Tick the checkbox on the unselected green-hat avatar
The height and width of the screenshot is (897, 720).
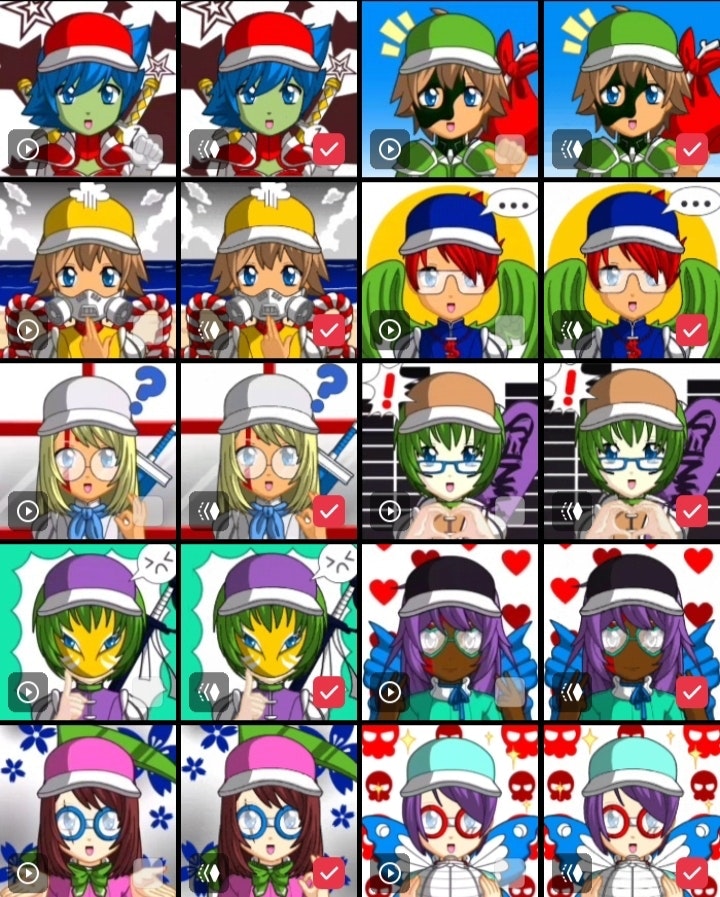(x=509, y=150)
